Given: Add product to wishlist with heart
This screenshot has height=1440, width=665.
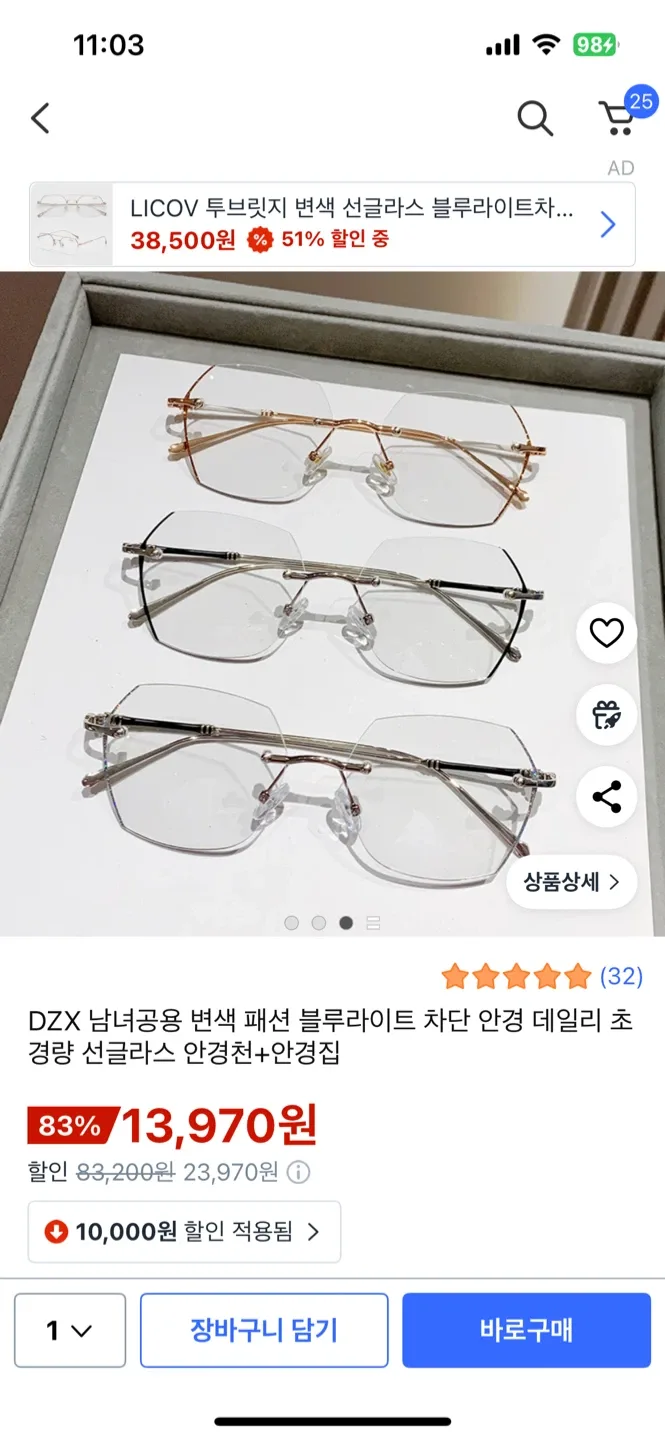Looking at the screenshot, I should point(607,632).
